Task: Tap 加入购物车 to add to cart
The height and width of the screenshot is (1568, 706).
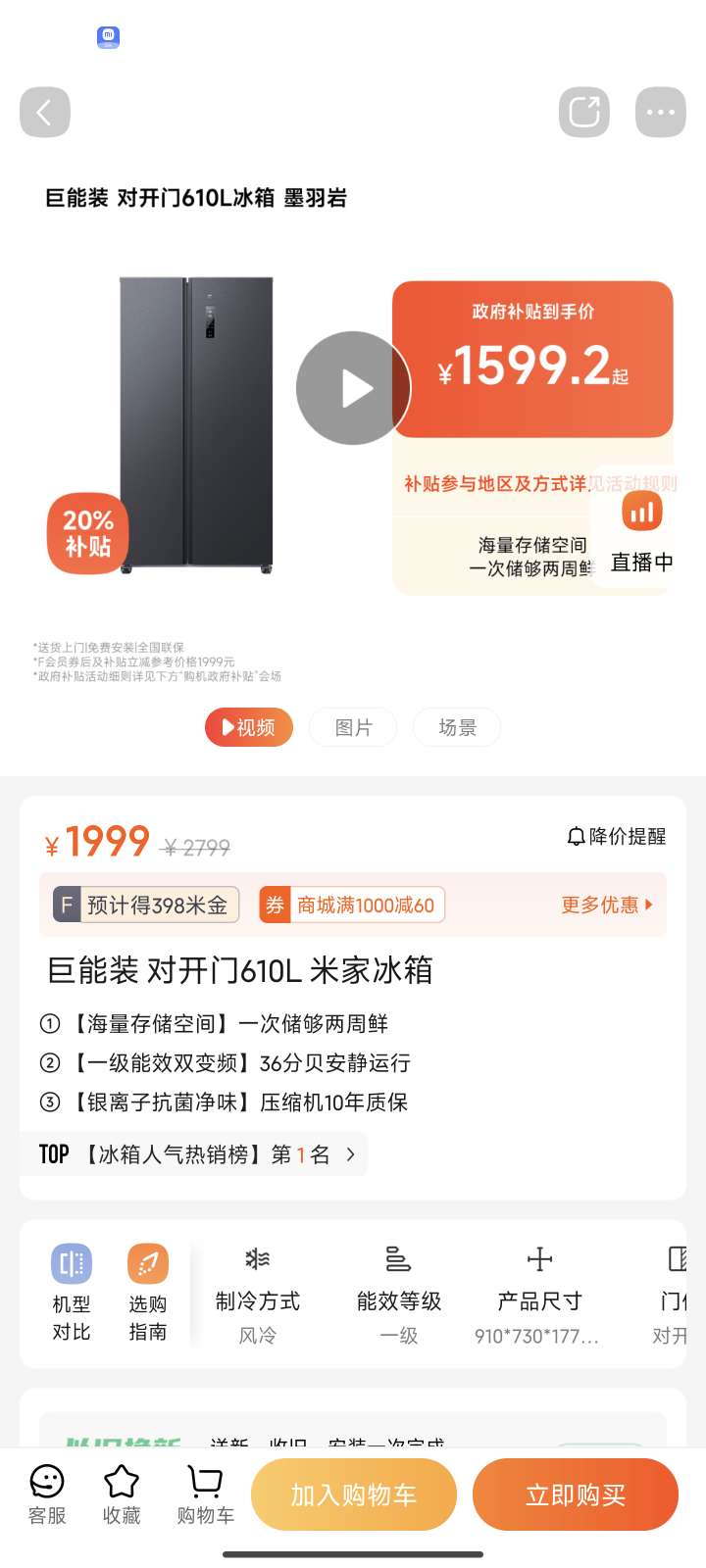Action: (354, 1494)
